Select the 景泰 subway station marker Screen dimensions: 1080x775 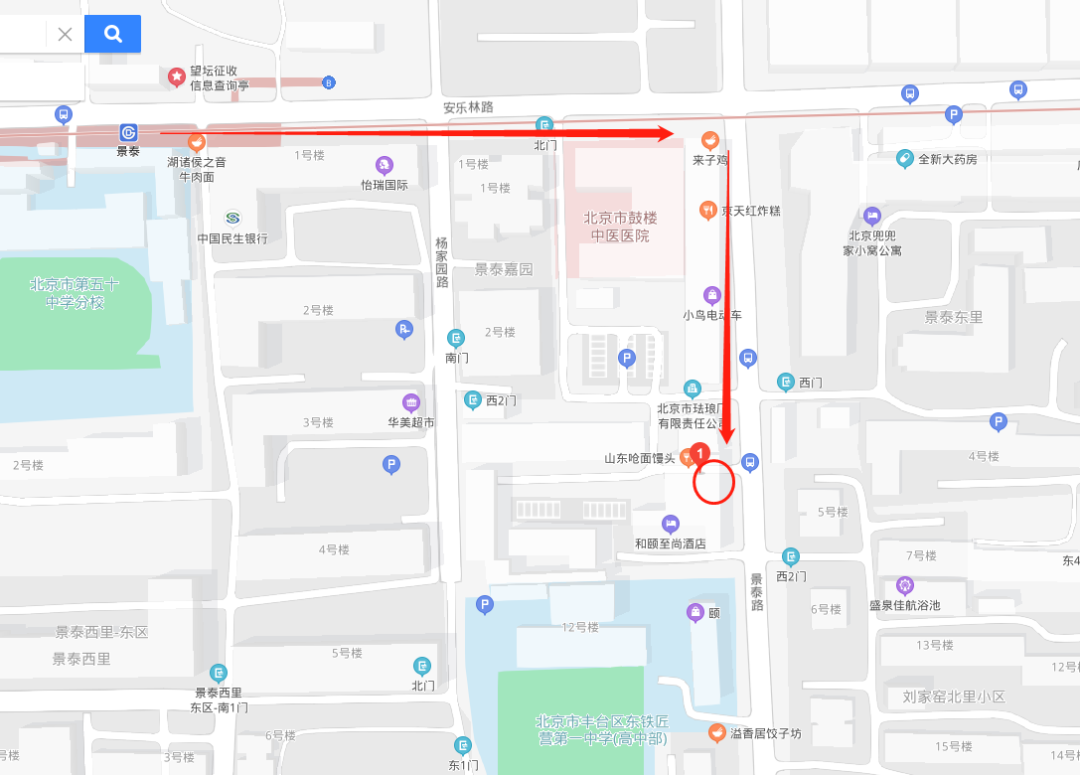(128, 132)
